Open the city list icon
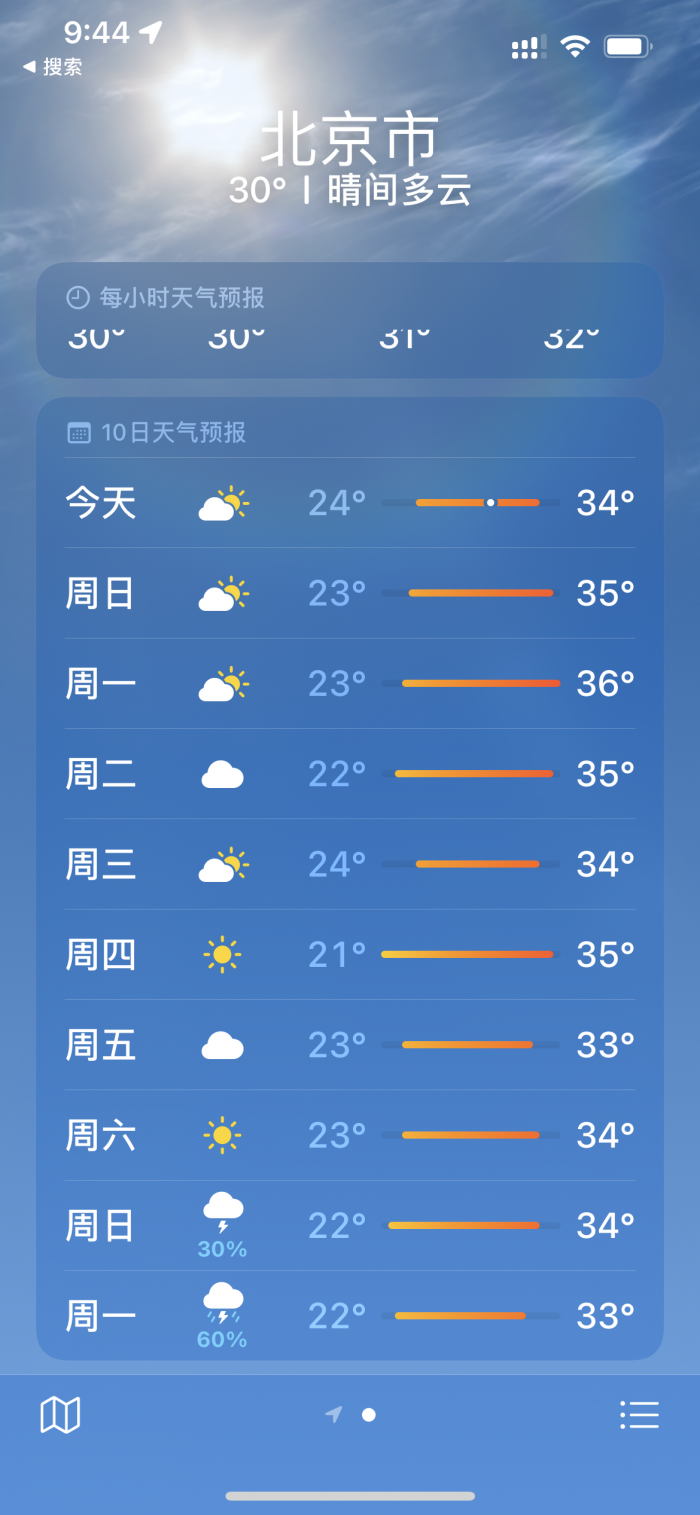 point(639,1415)
